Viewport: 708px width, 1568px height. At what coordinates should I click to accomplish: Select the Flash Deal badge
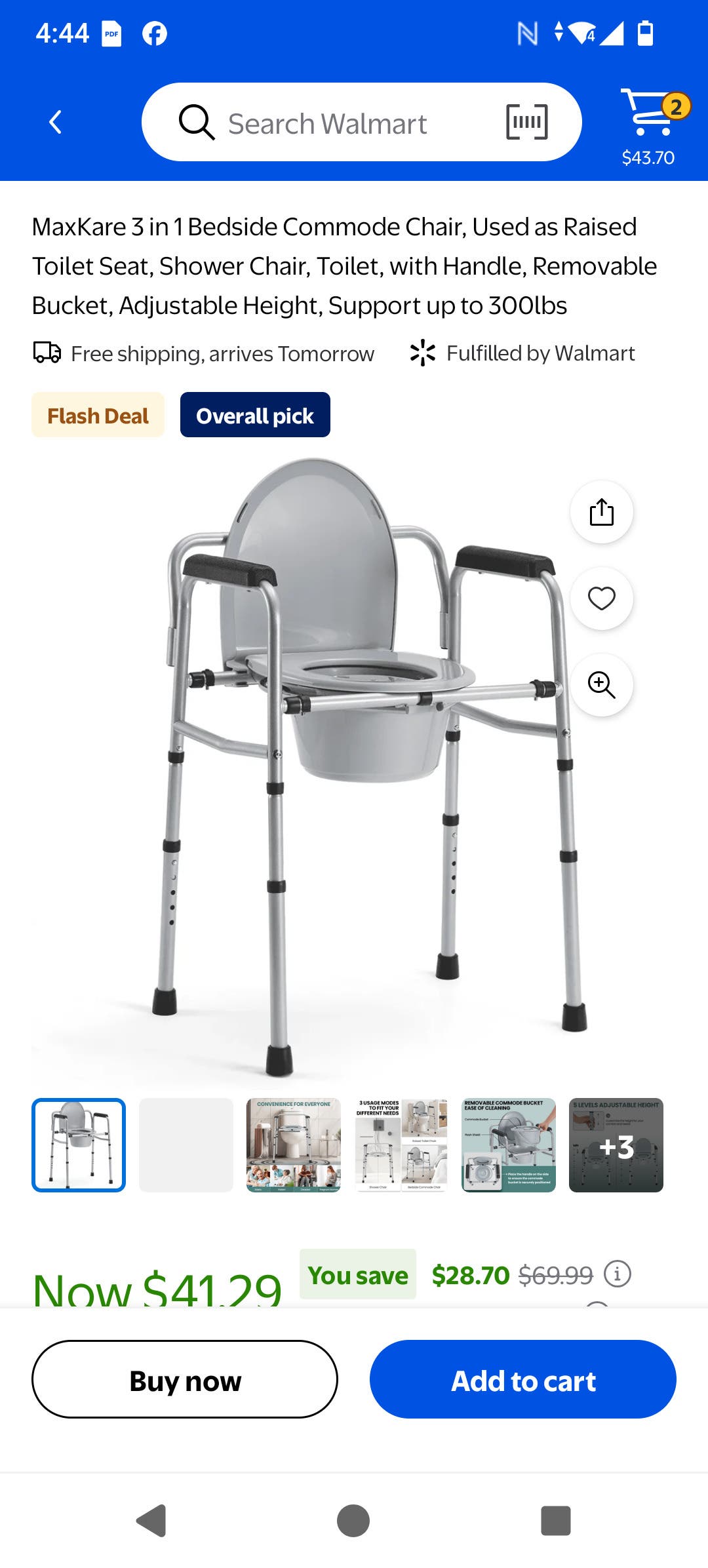pyautogui.click(x=97, y=414)
